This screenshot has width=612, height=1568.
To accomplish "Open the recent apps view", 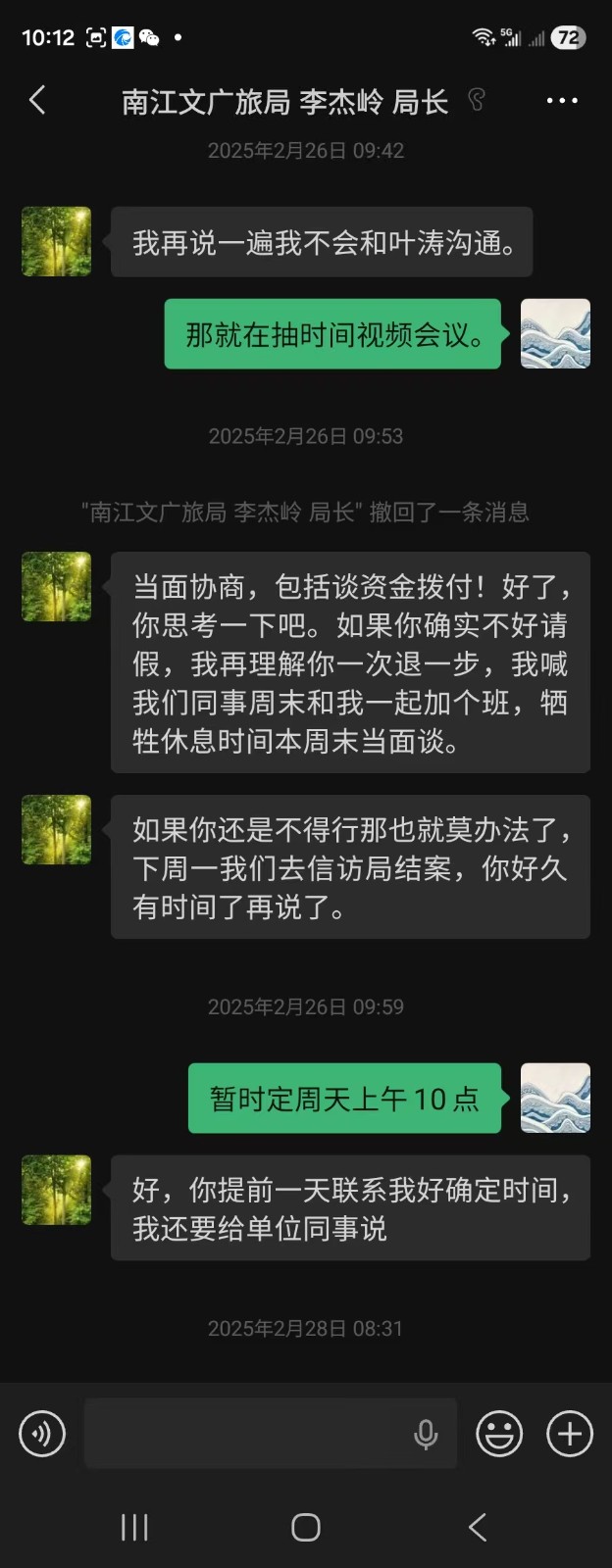I will pyautogui.click(x=134, y=1527).
